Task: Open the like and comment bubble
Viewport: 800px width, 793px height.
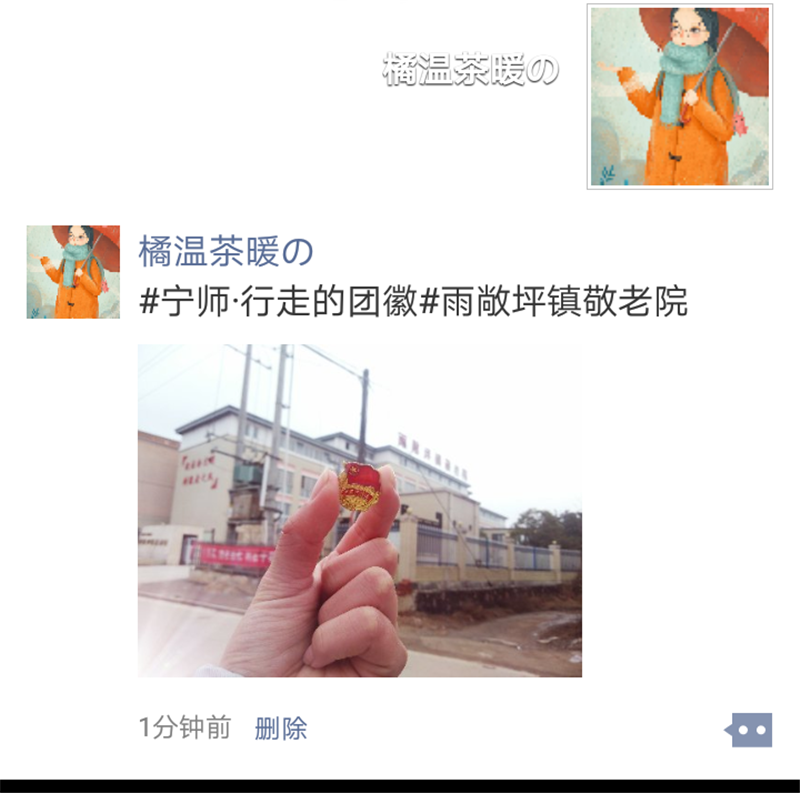Action: 749,730
